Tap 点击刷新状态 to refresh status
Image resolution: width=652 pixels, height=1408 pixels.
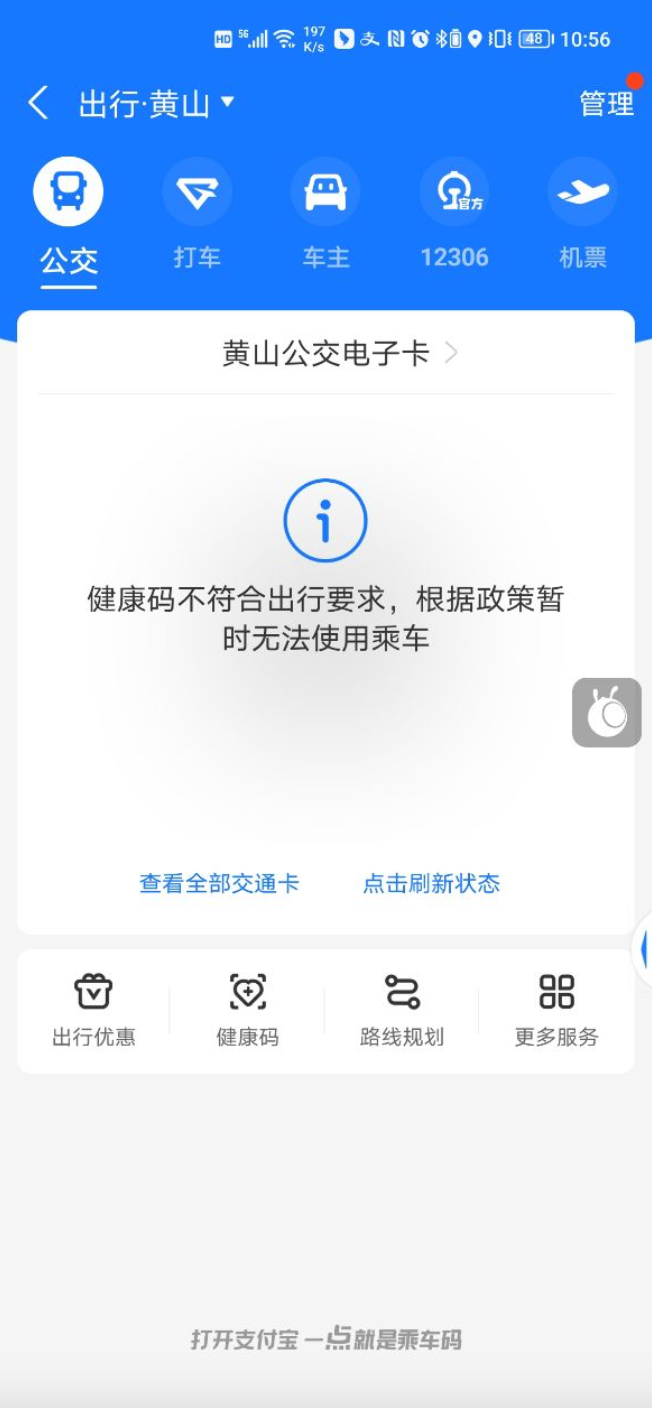click(x=431, y=883)
